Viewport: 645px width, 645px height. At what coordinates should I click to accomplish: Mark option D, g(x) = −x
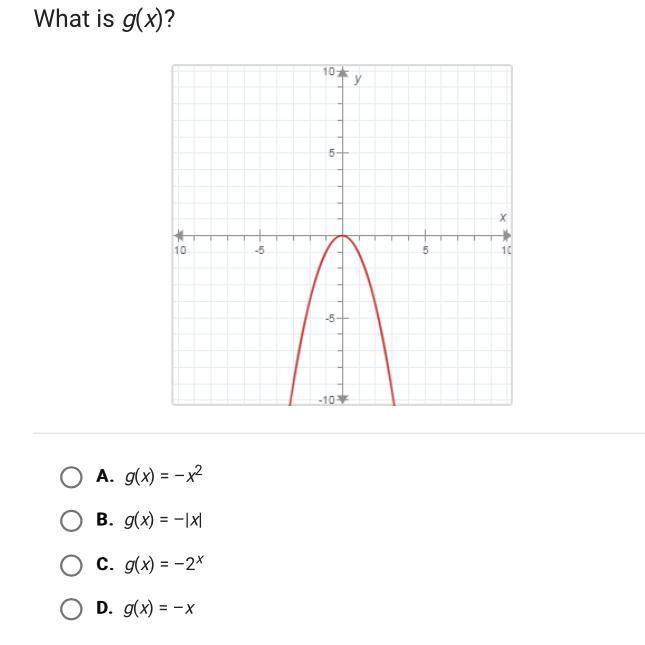[71, 607]
